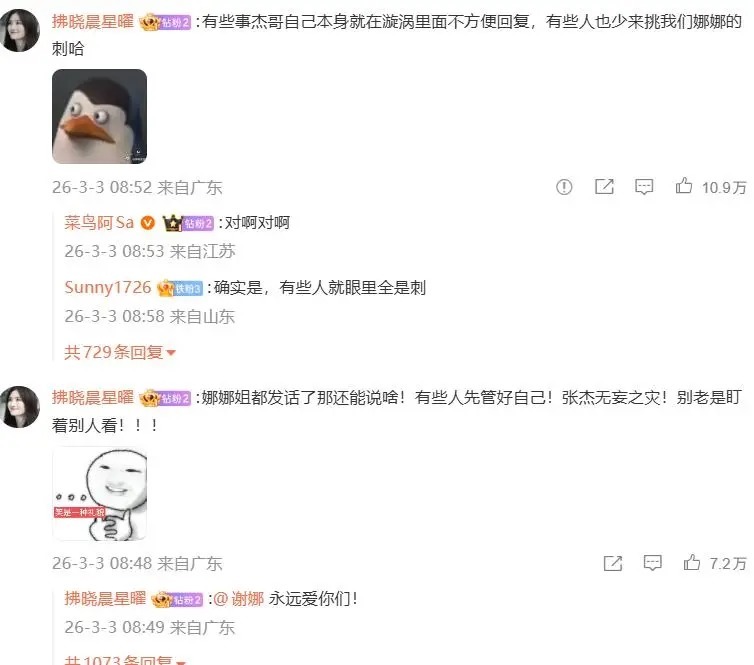Expand 共729条回复 replies
754x665 pixels.
[x=119, y=352]
